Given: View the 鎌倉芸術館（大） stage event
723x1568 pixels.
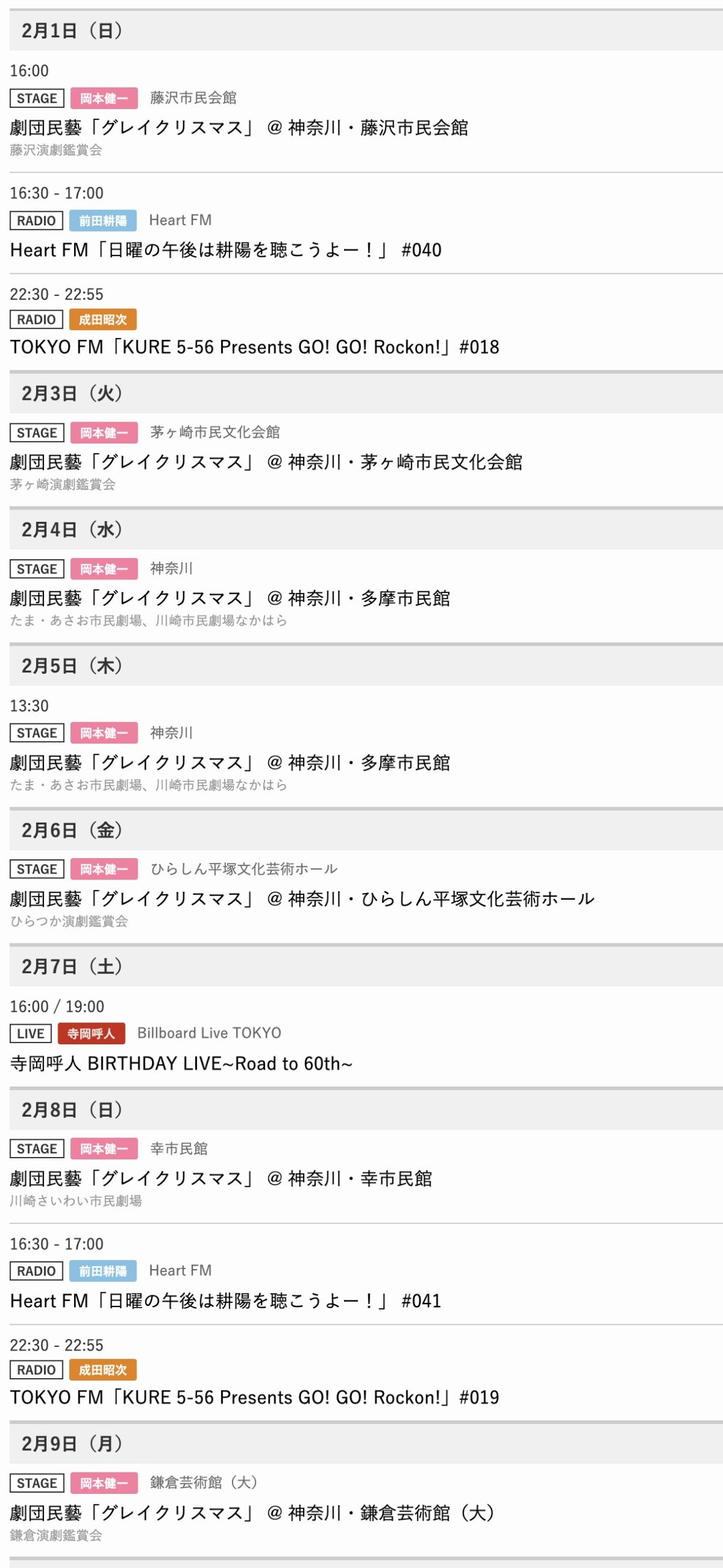Looking at the screenshot, I should [252, 1513].
